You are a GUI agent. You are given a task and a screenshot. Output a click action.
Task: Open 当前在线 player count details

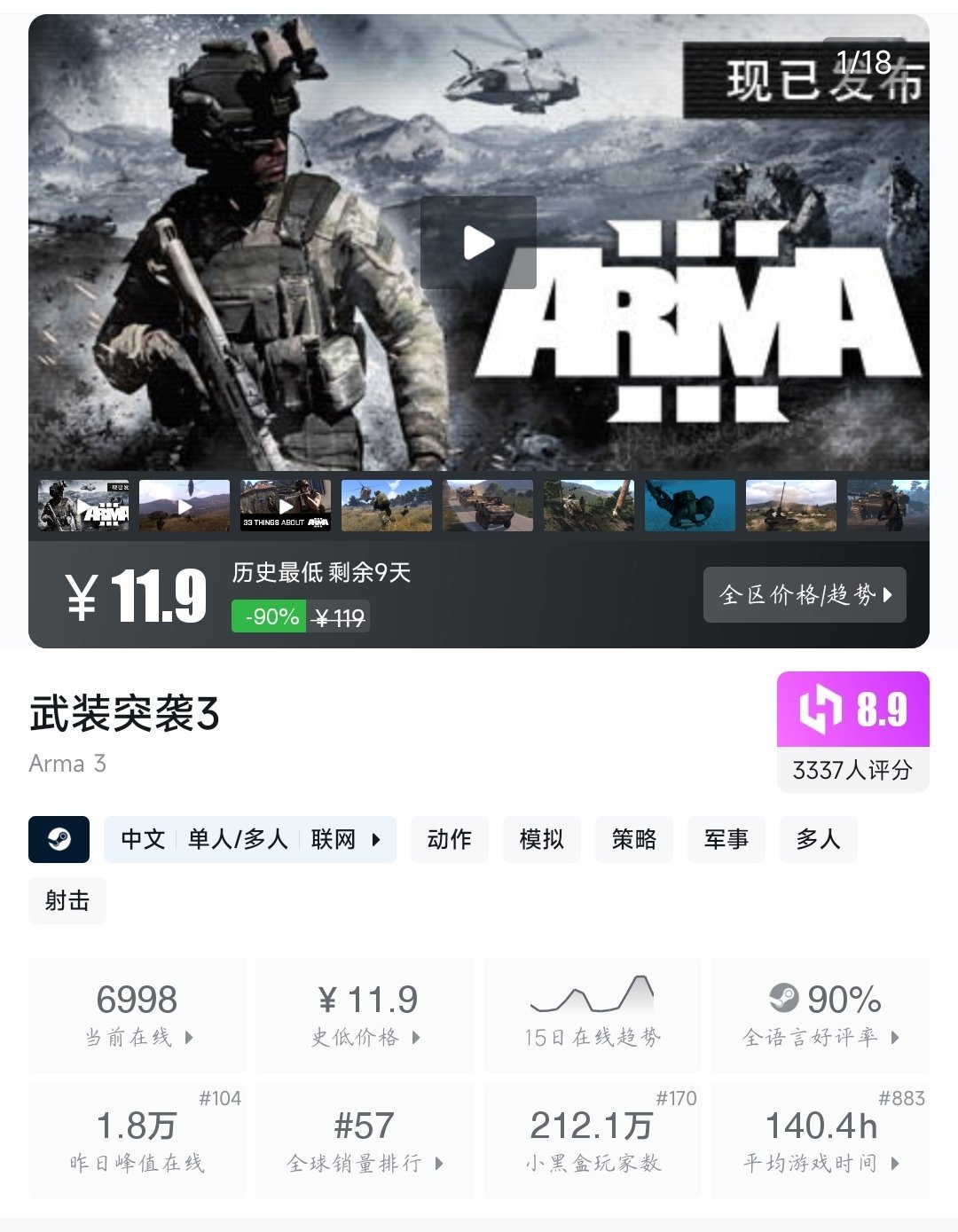coord(137,1015)
